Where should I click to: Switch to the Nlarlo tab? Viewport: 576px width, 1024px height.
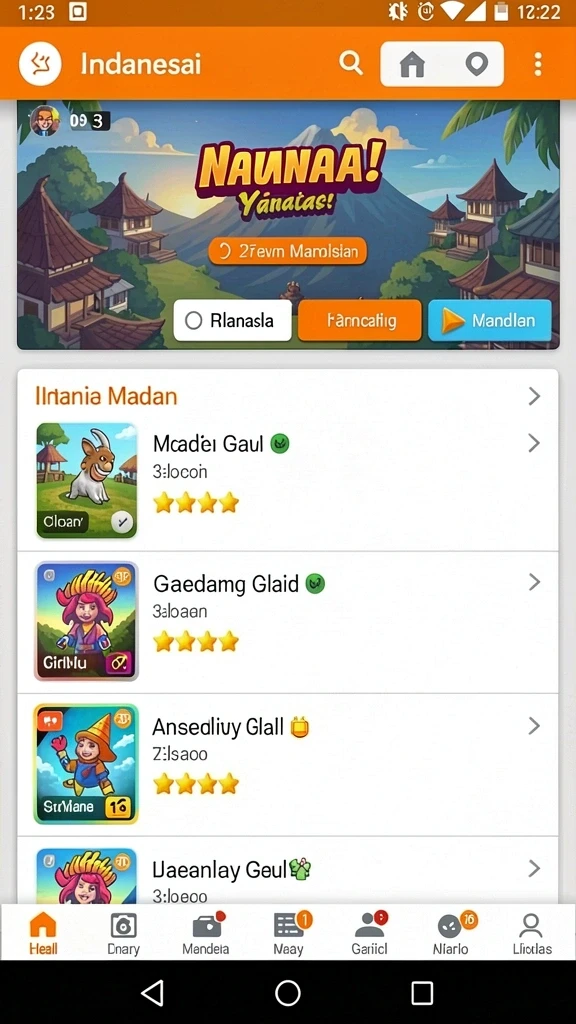pyautogui.click(x=451, y=933)
